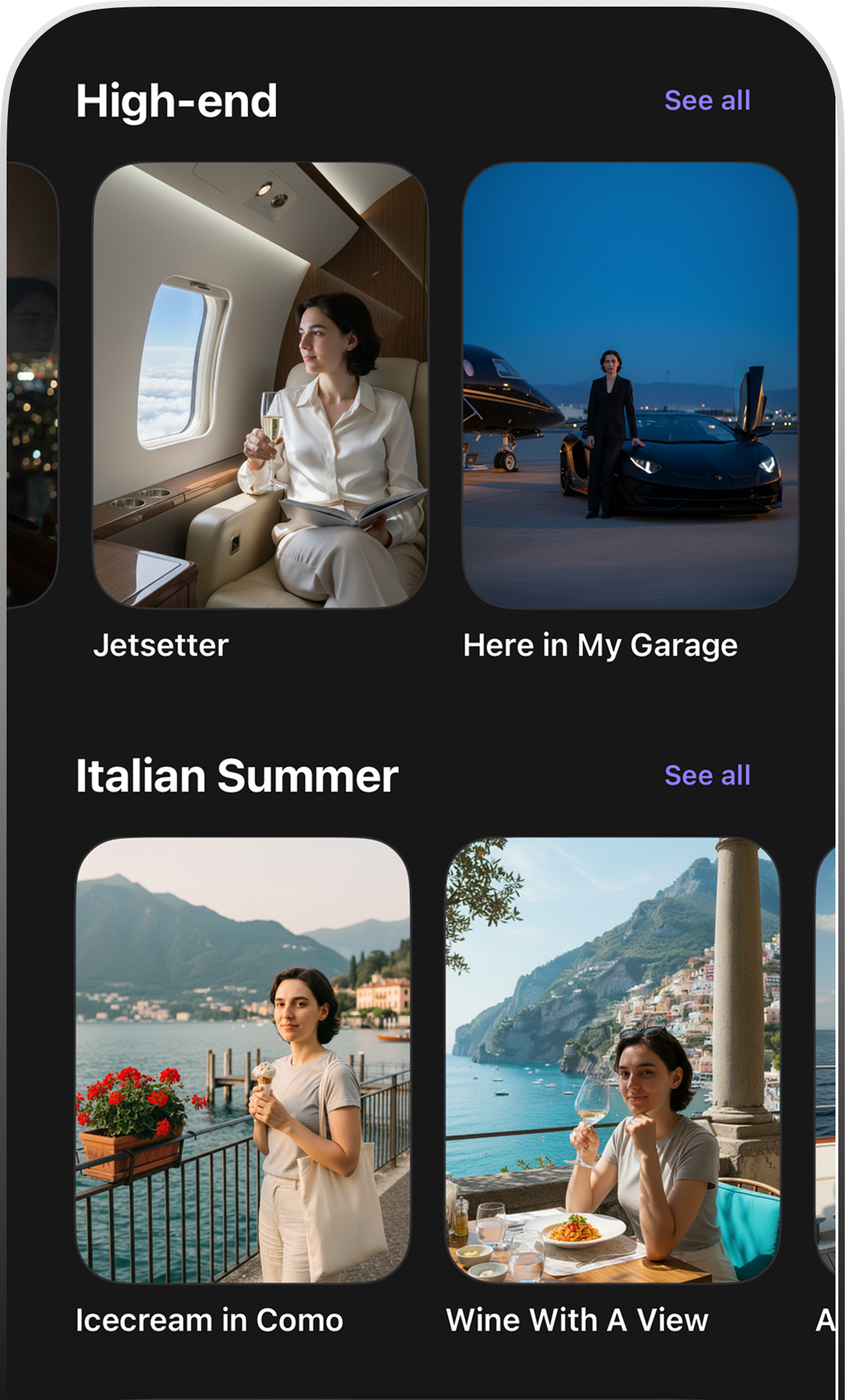Viewport: 845px width, 1400px height.
Task: Open the Jetsetter style card
Action: pos(260,385)
